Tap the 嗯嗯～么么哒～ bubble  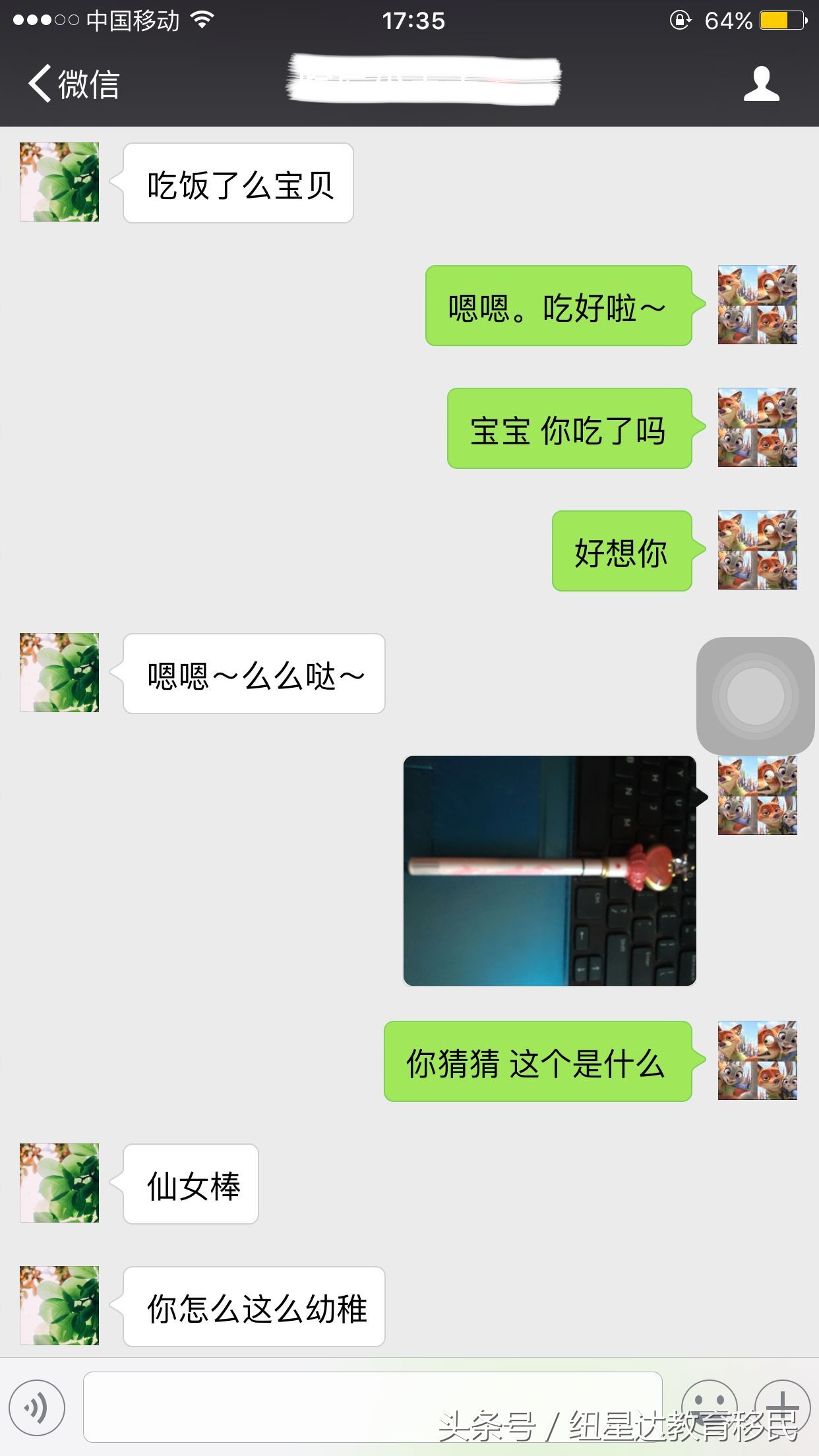point(253,673)
